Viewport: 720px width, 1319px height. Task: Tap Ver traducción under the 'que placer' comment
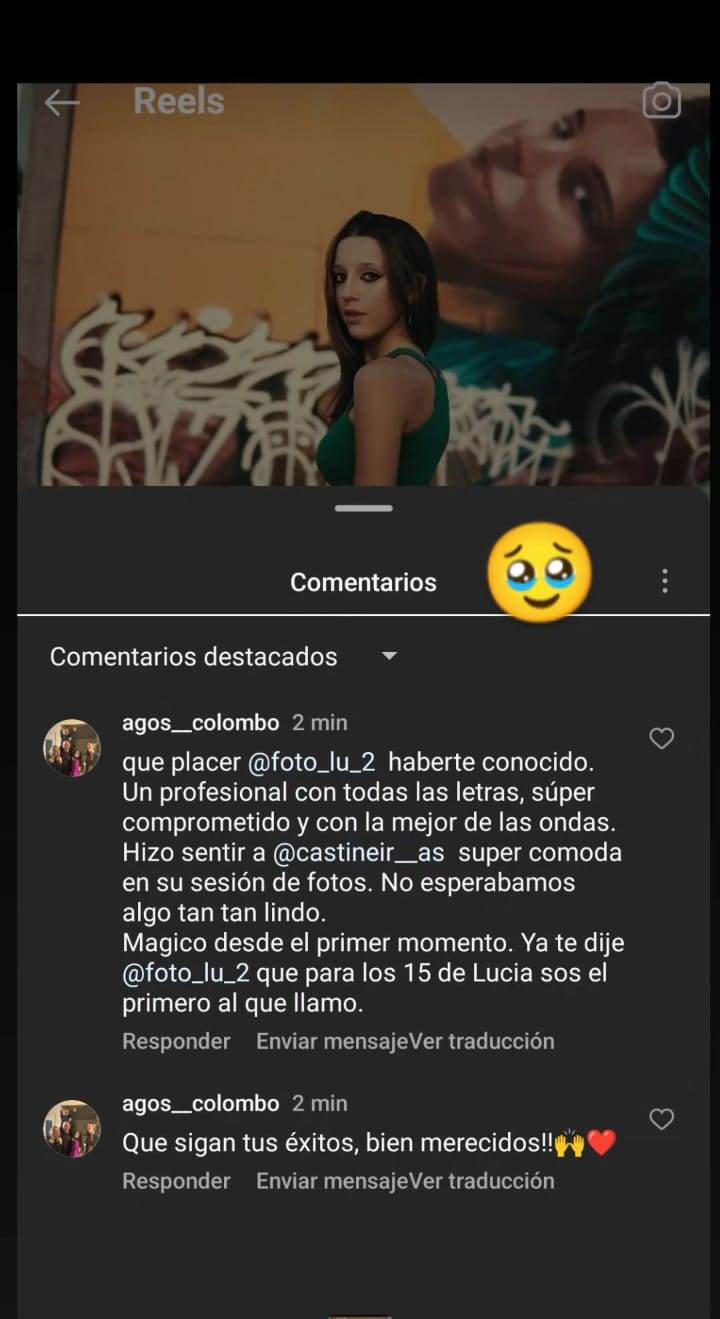[x=482, y=1041]
